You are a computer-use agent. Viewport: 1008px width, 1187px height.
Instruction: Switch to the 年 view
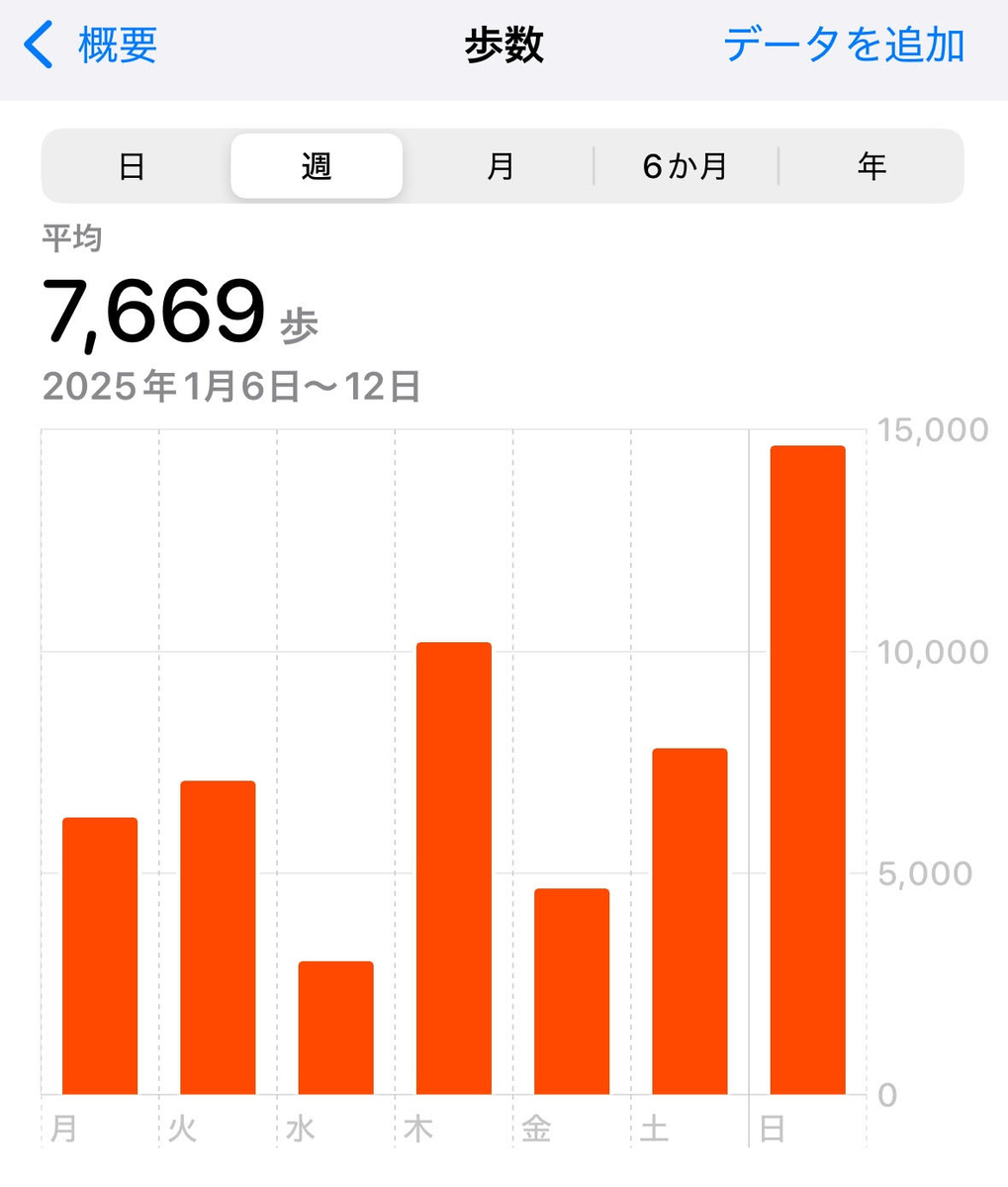pos(871,166)
